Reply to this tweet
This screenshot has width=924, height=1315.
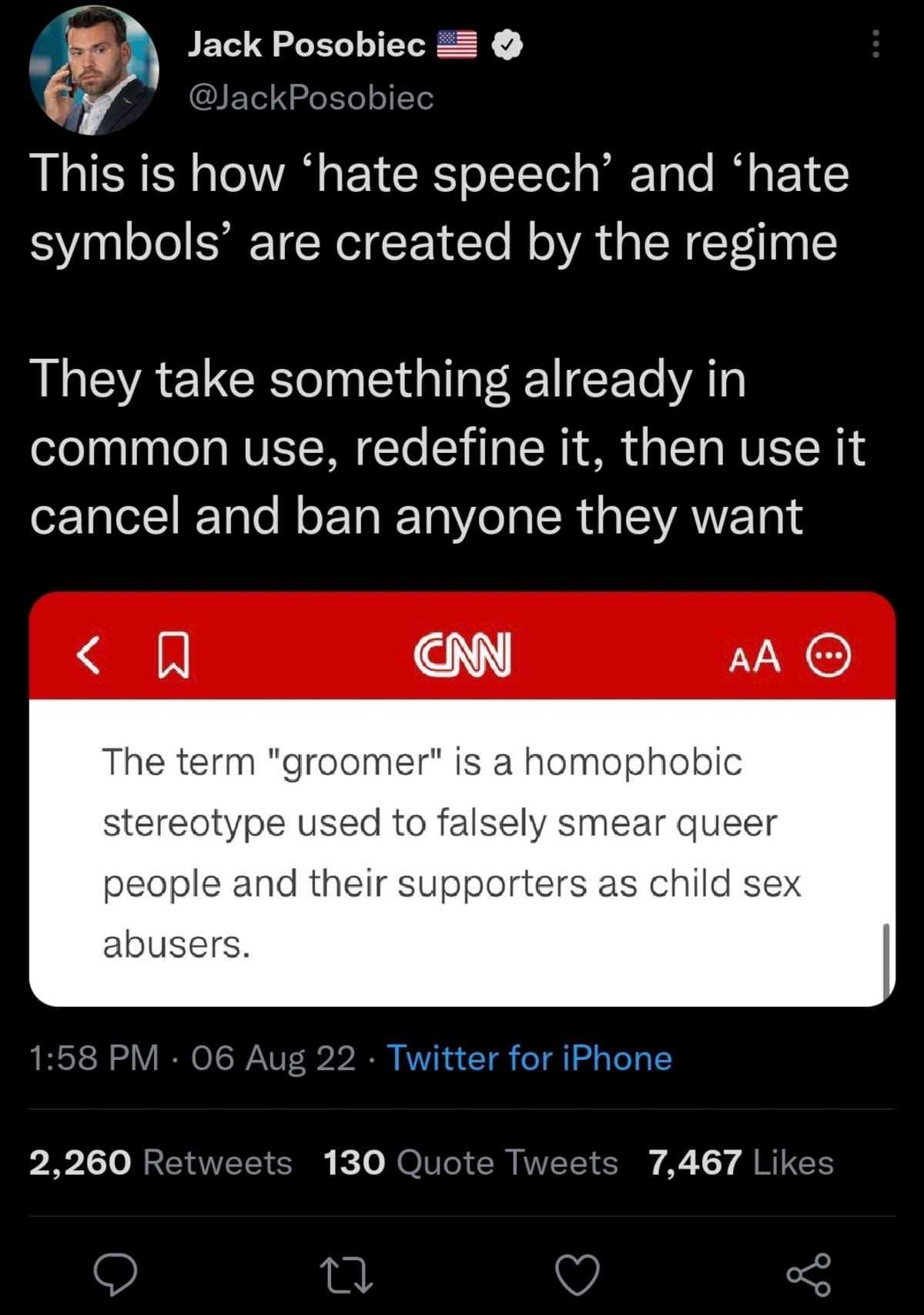115,1273
